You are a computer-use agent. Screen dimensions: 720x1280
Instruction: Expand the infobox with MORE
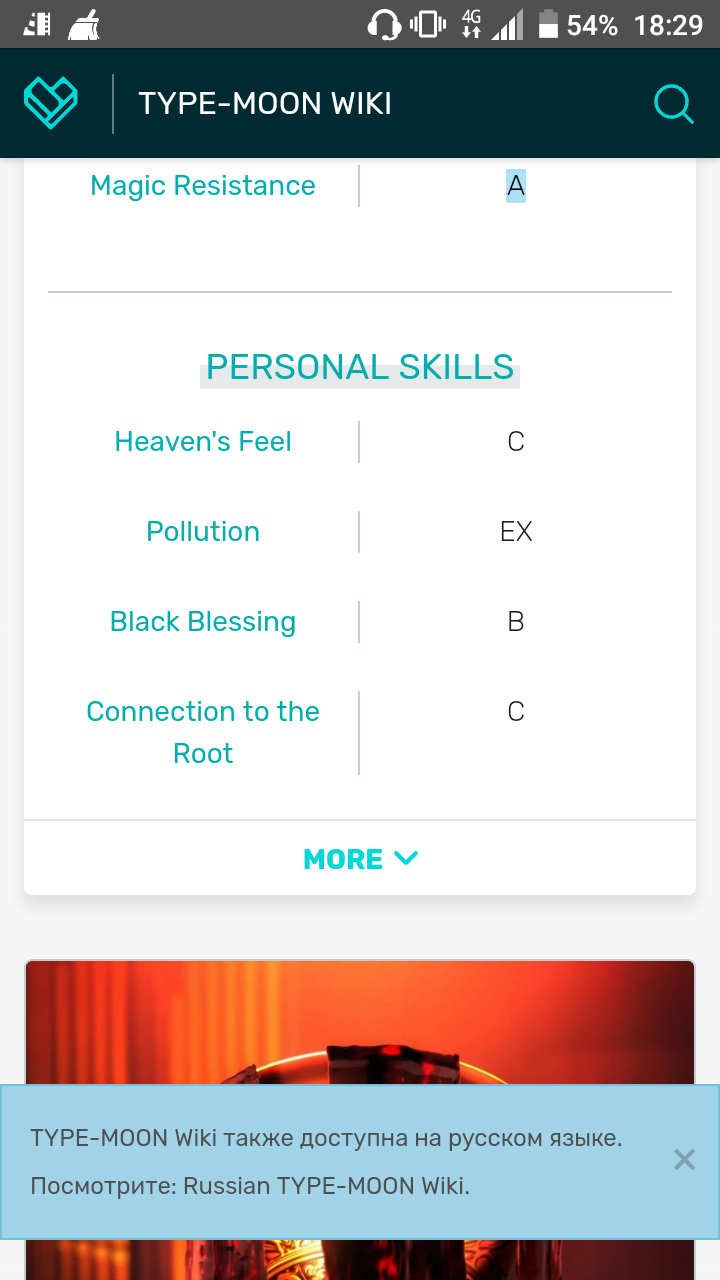coord(360,859)
